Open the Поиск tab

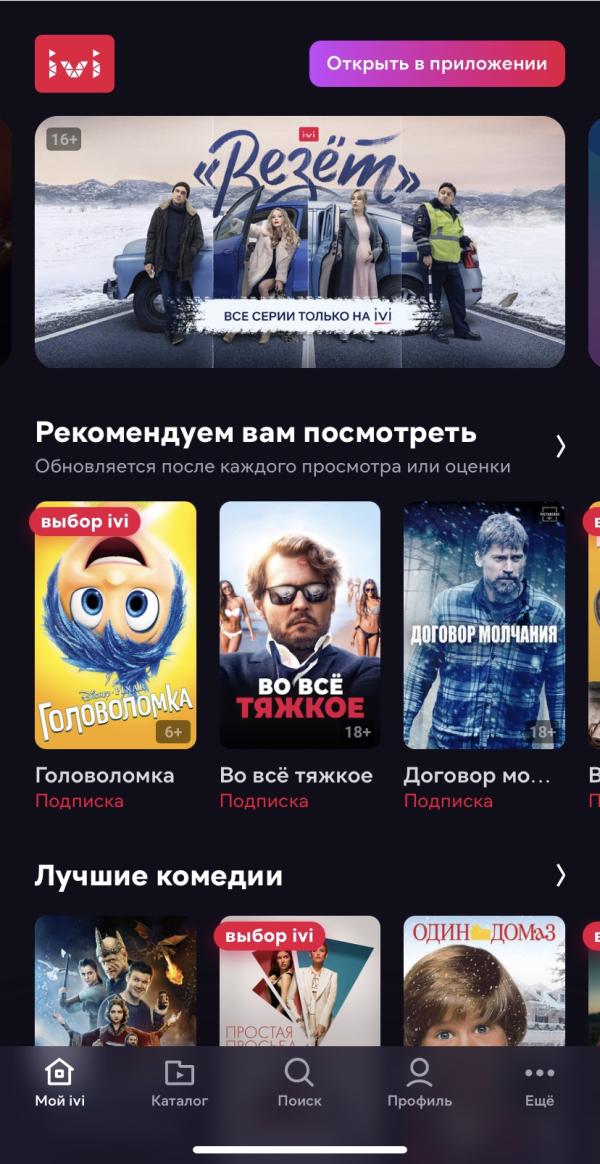300,1083
